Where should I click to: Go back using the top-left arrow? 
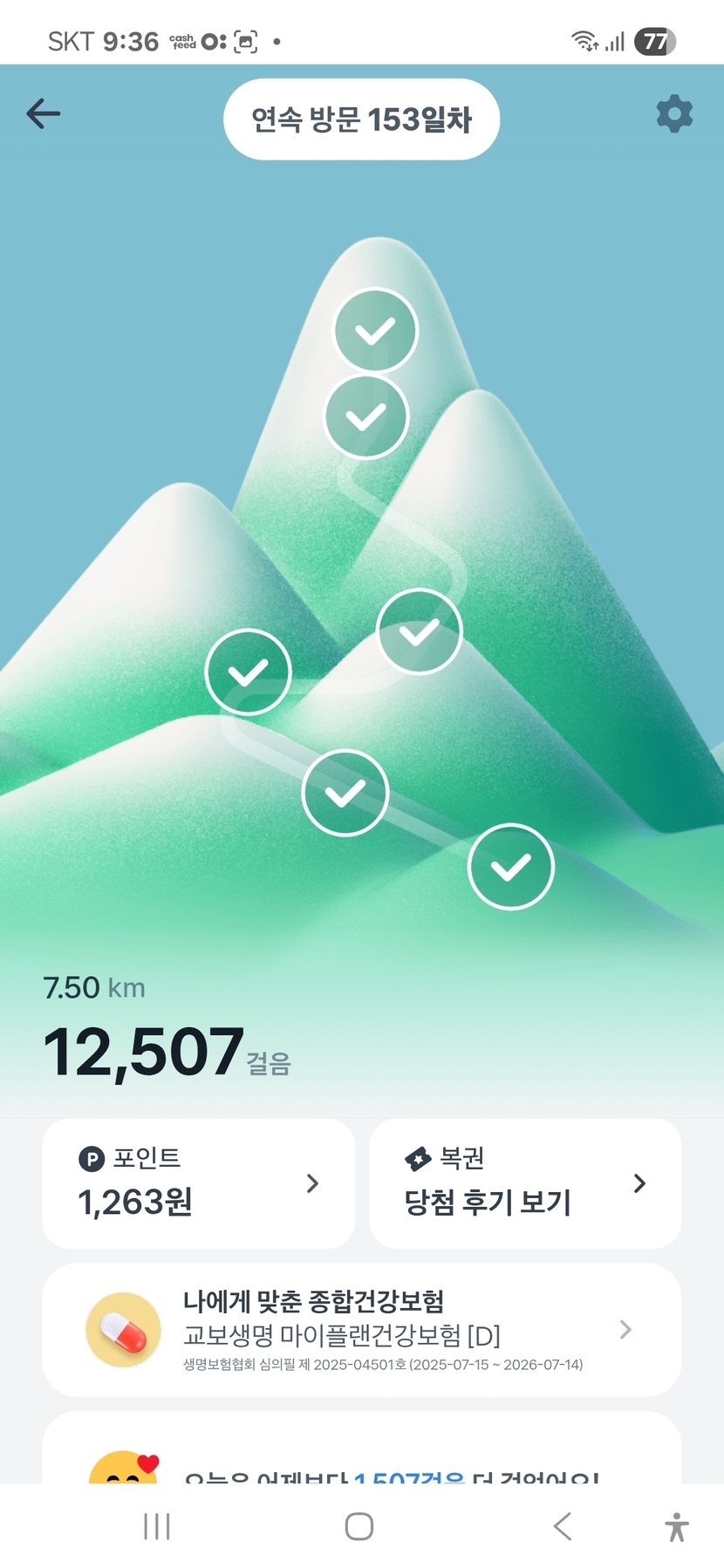(x=43, y=113)
